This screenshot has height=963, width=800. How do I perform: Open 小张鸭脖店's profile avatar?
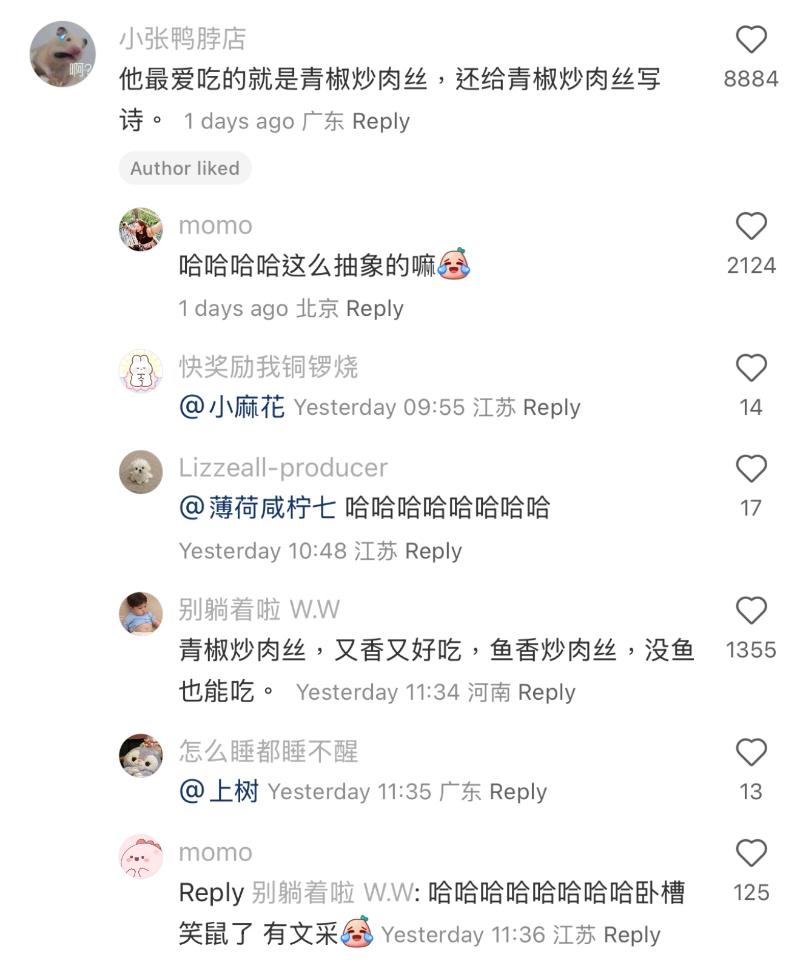62,52
